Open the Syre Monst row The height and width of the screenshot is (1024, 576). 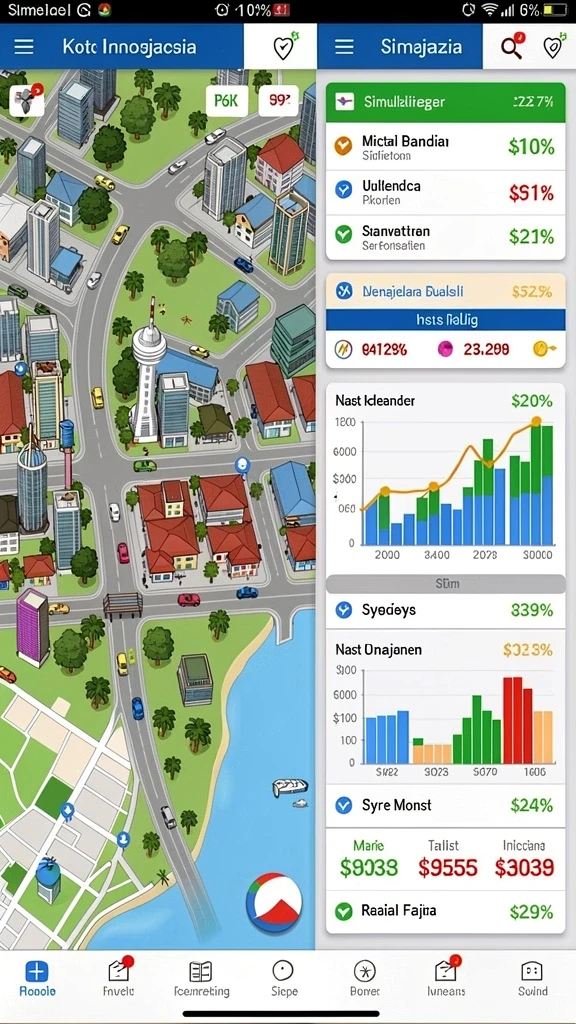445,805
